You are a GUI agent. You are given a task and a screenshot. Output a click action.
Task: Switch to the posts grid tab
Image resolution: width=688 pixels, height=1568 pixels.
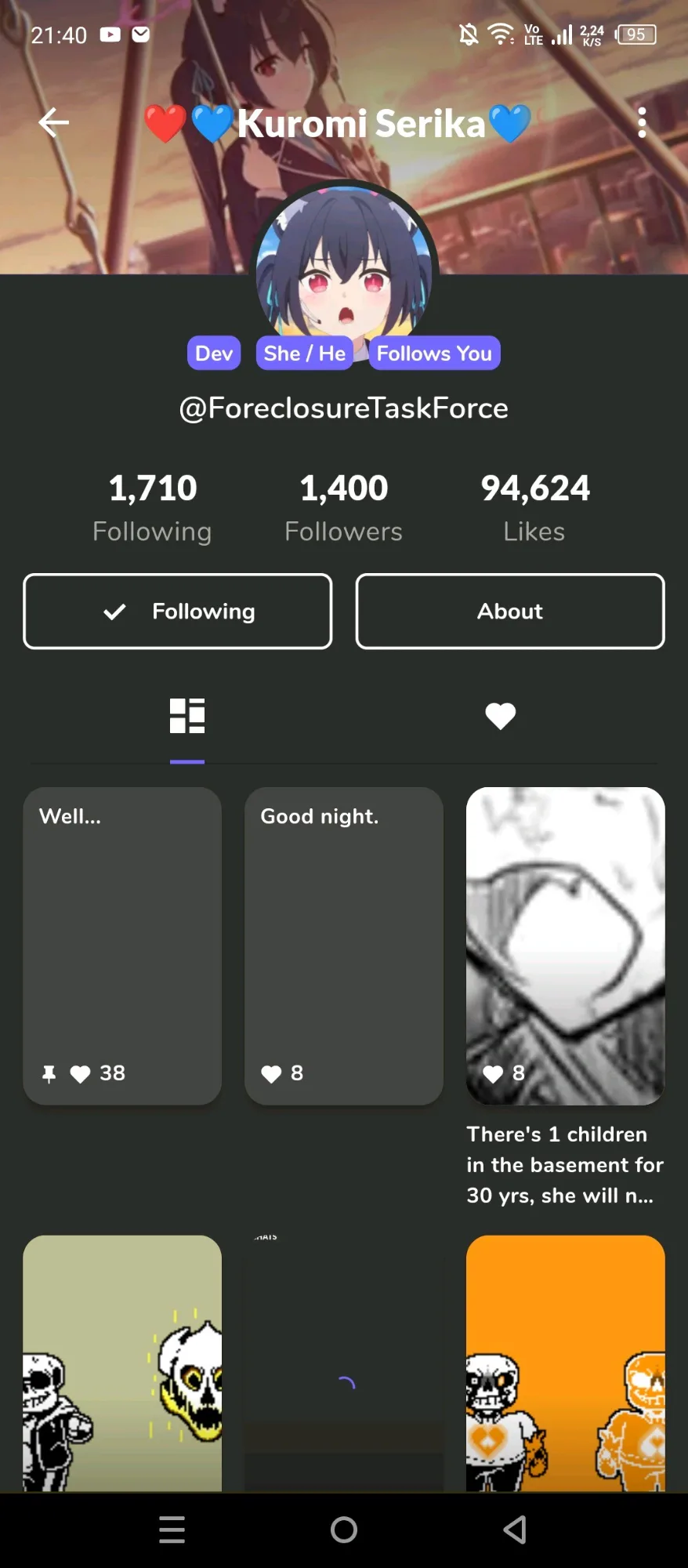tap(187, 716)
